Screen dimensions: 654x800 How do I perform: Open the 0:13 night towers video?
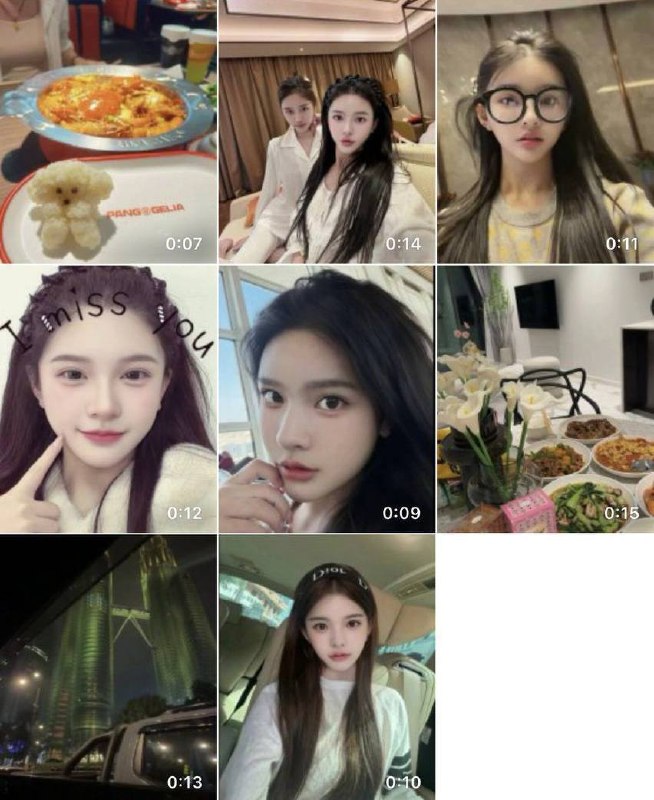point(108,667)
